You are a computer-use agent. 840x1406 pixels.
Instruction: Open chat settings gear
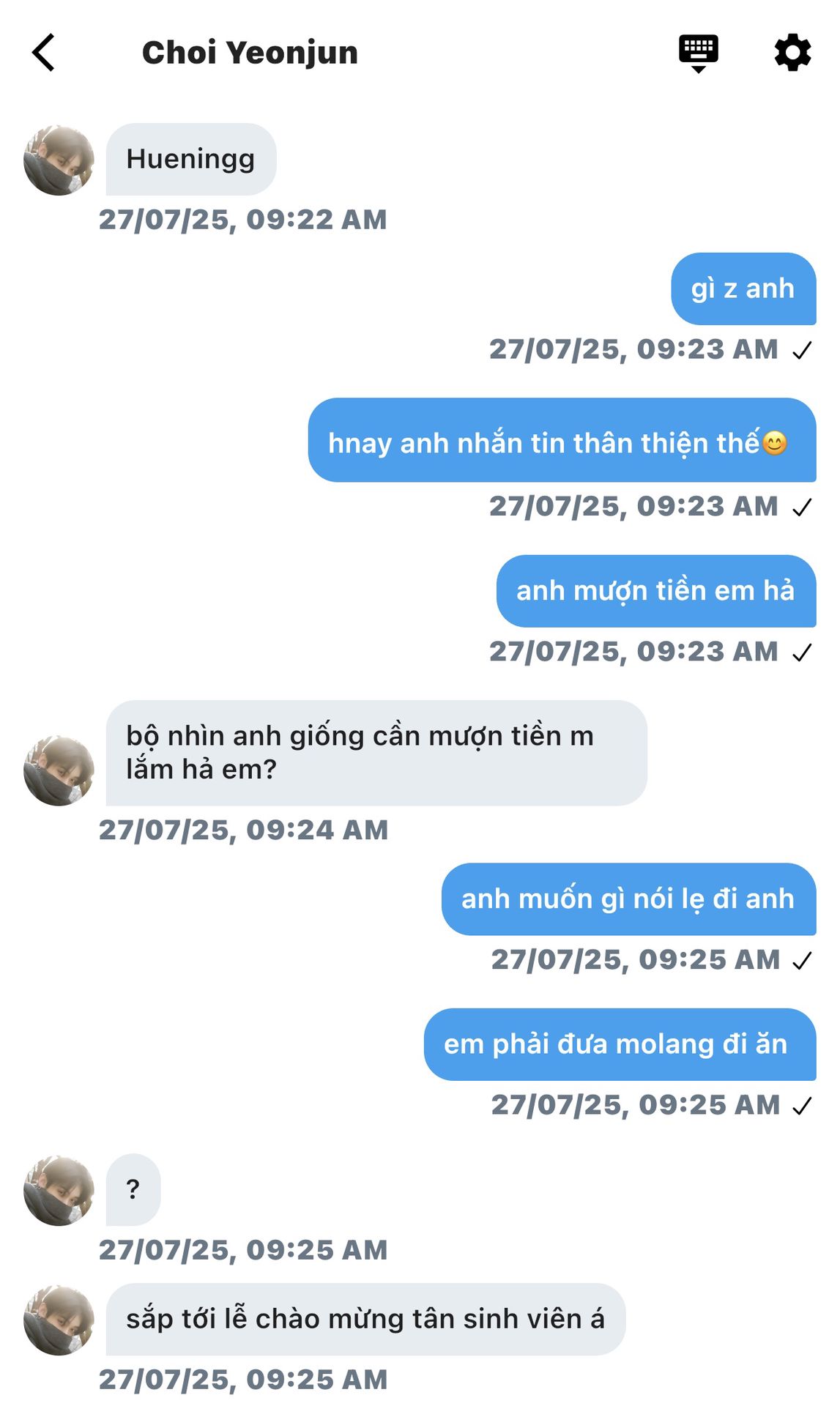(x=792, y=53)
